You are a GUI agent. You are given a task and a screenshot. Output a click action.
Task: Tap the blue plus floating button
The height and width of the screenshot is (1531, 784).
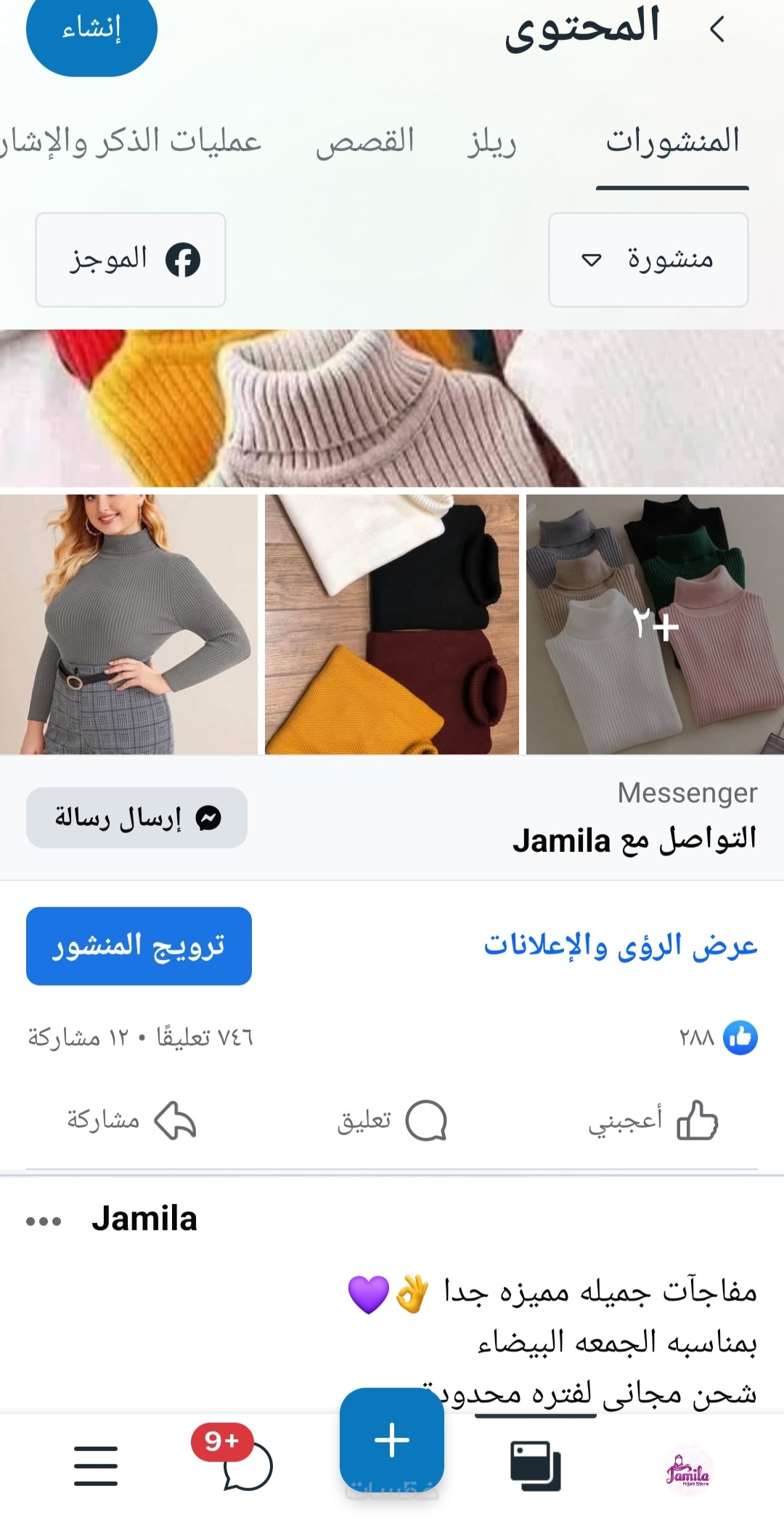[392, 1439]
